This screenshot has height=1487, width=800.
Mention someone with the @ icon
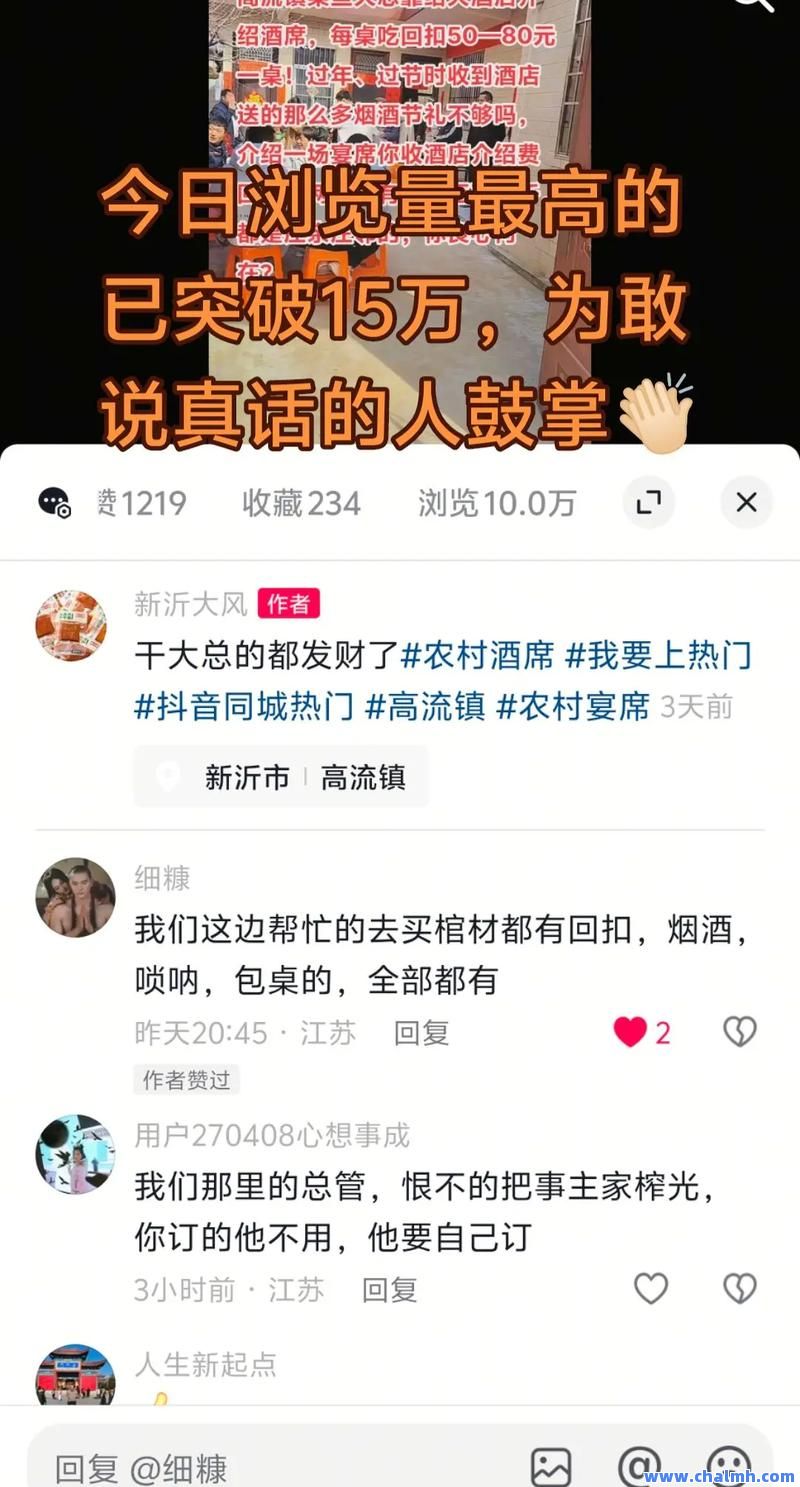coord(640,1467)
